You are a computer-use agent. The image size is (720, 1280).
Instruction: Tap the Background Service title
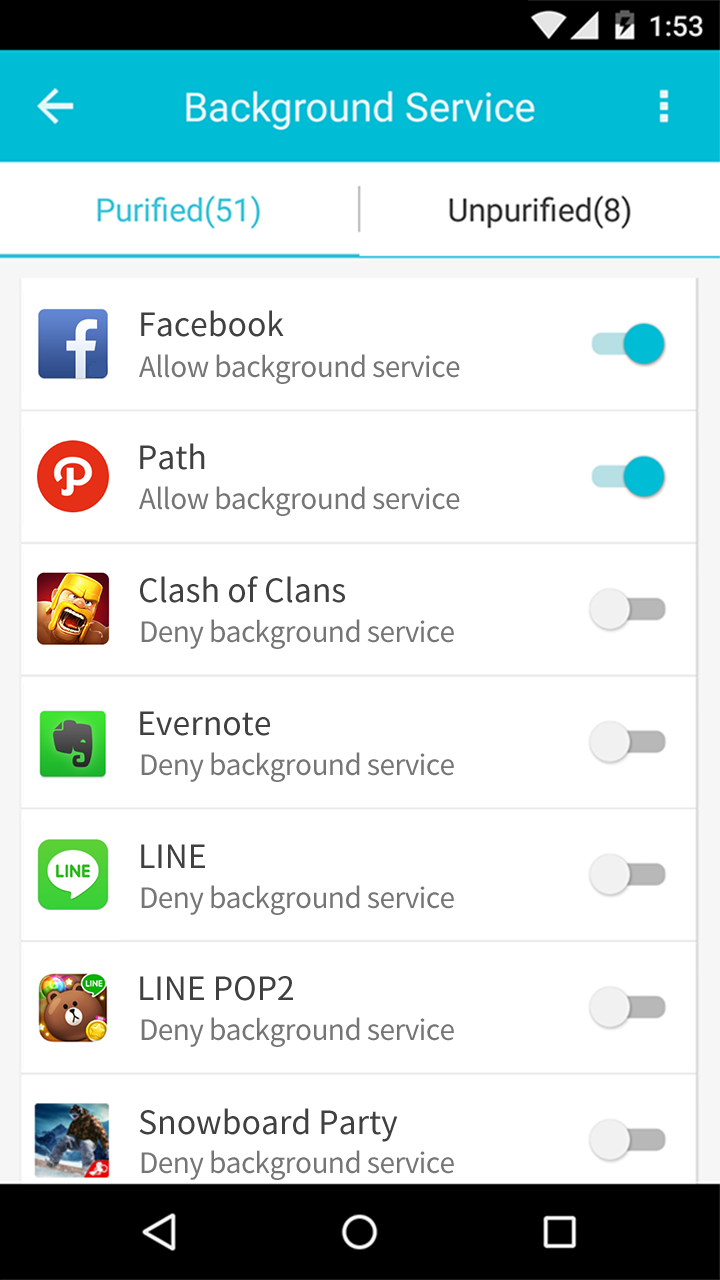(x=360, y=105)
